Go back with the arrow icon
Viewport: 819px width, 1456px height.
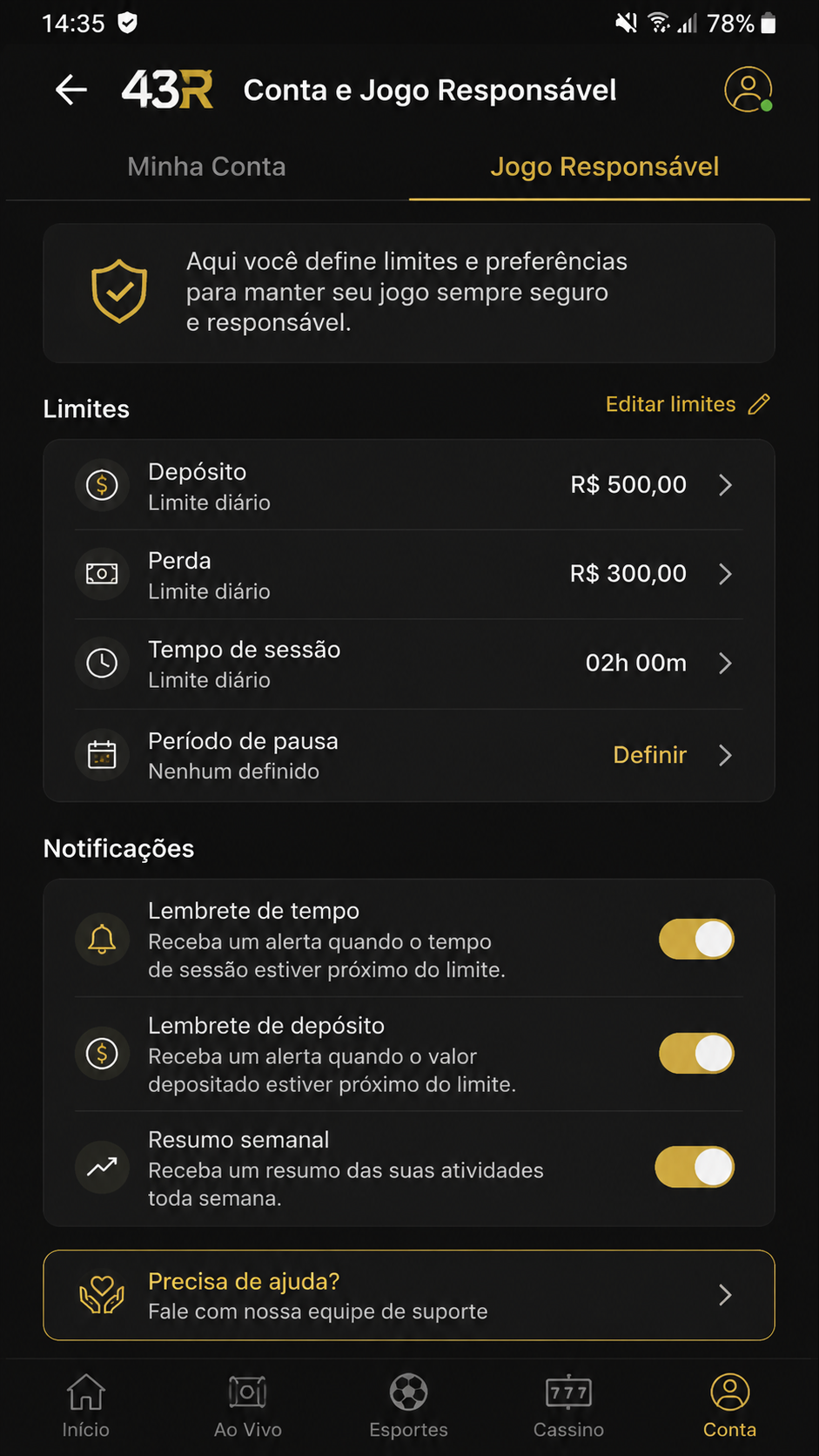[x=71, y=90]
